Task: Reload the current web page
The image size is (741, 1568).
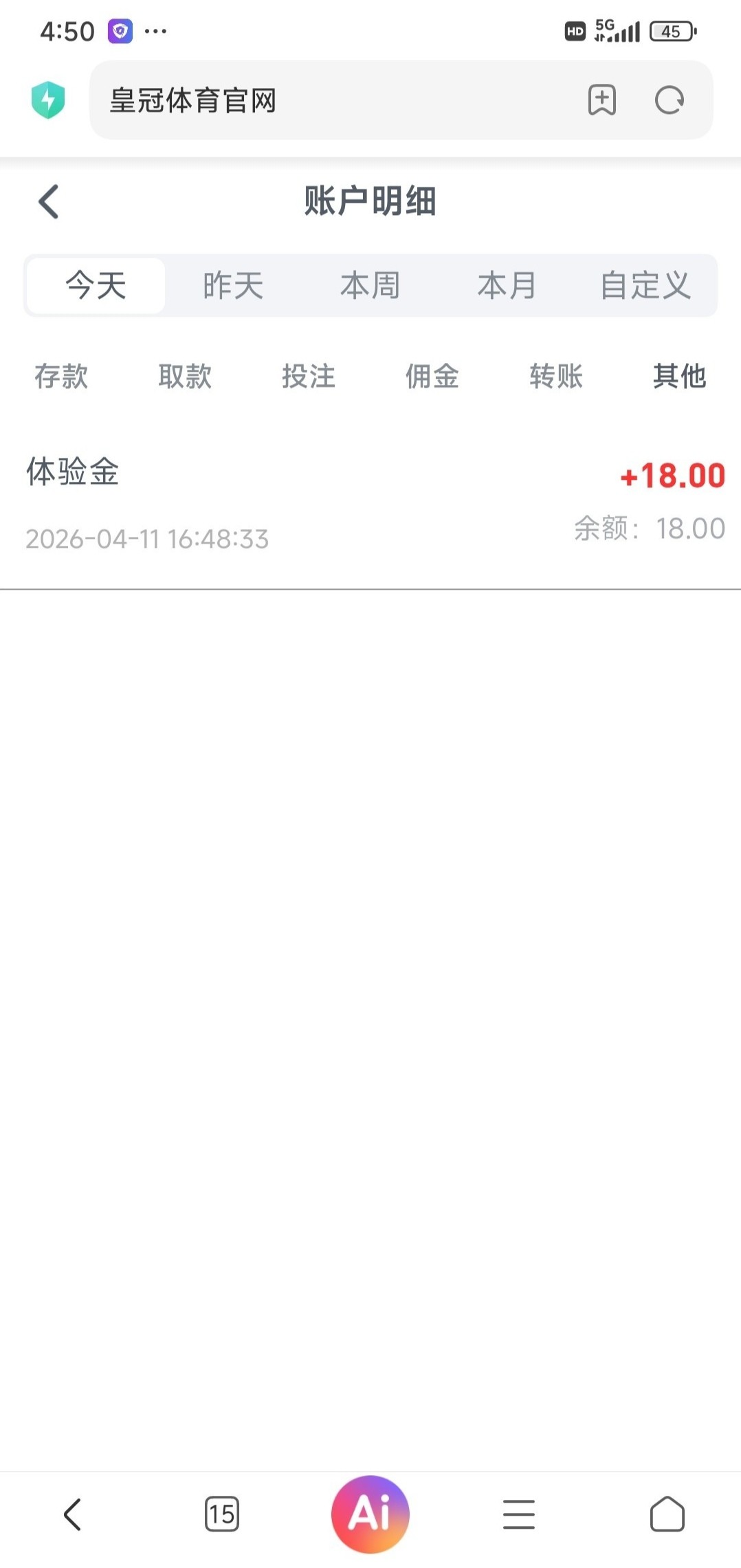Action: click(x=669, y=100)
